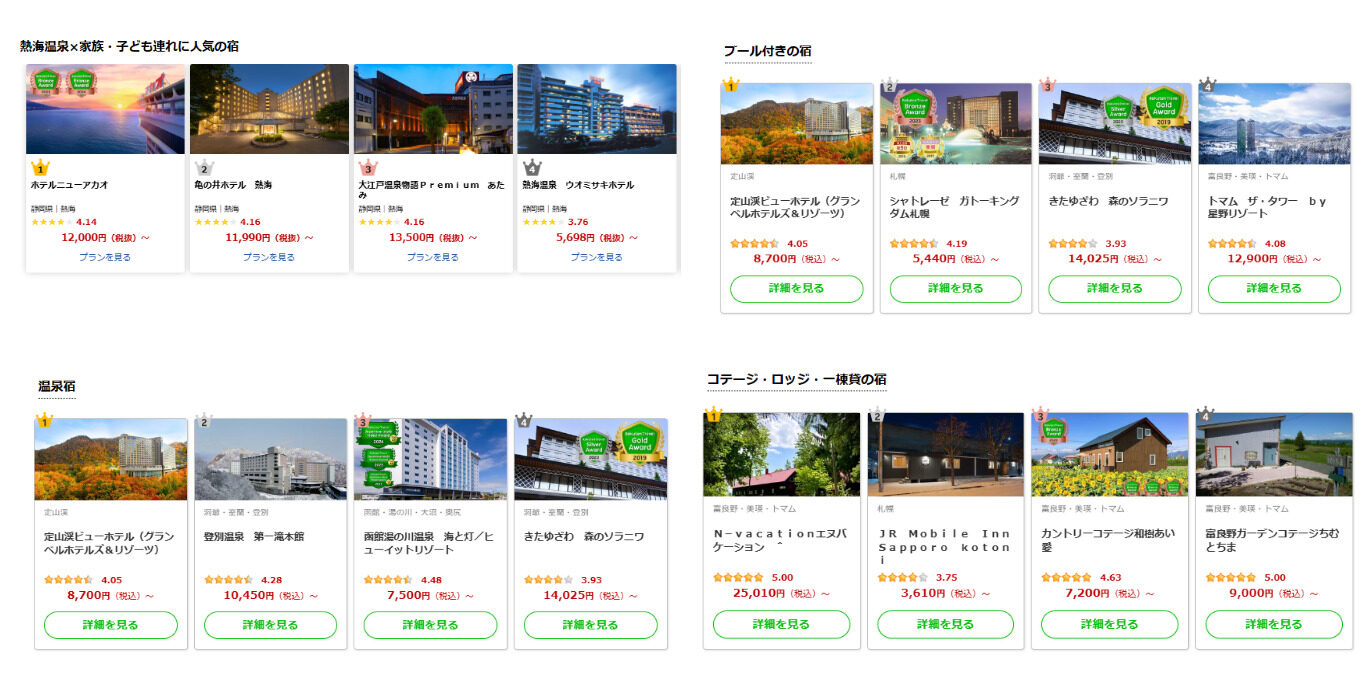View details of JR Mobile Inn Sapporo kotoni
The width and height of the screenshot is (1362, 676).
945,624
